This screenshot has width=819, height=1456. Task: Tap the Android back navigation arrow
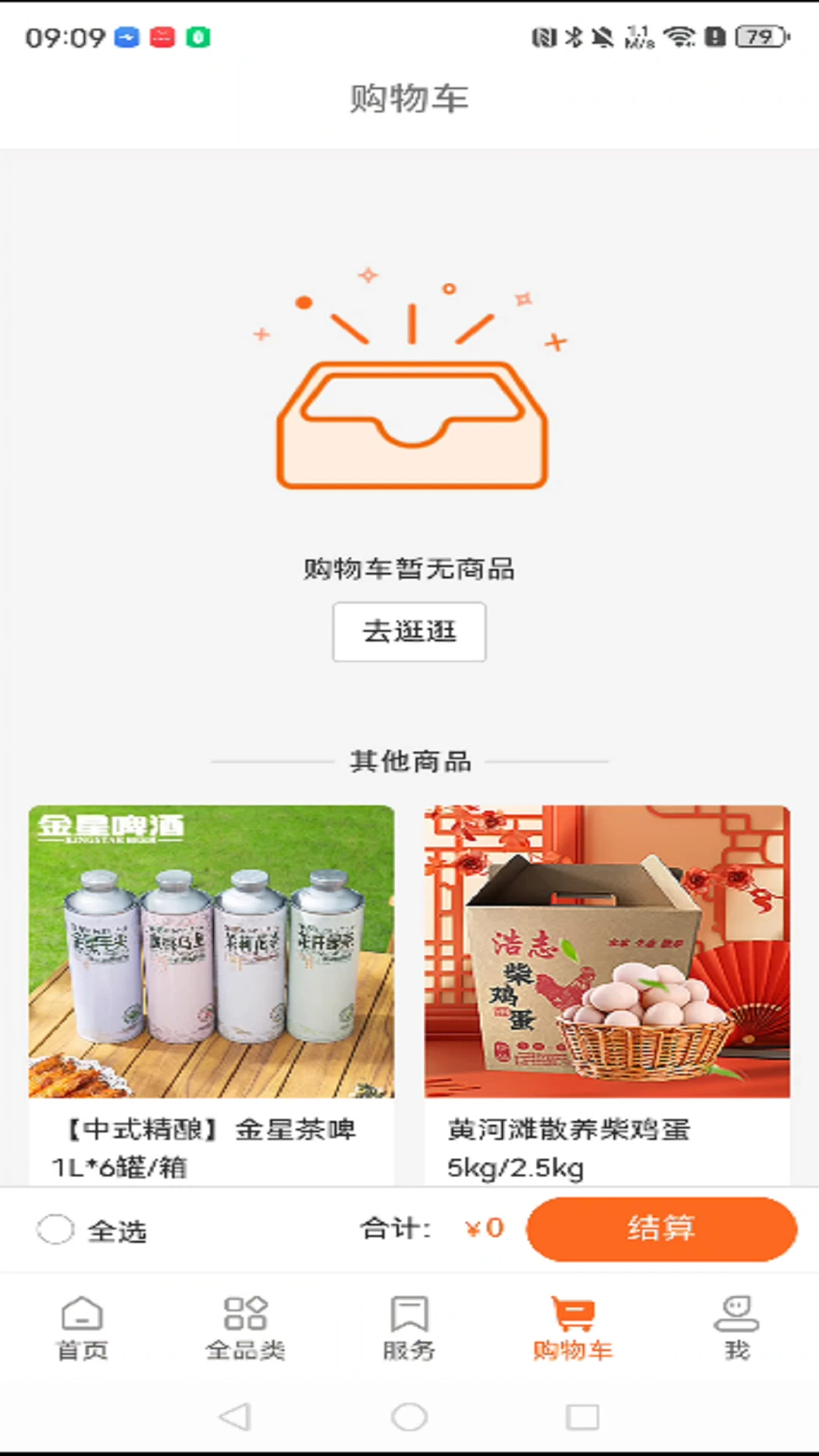234,1417
